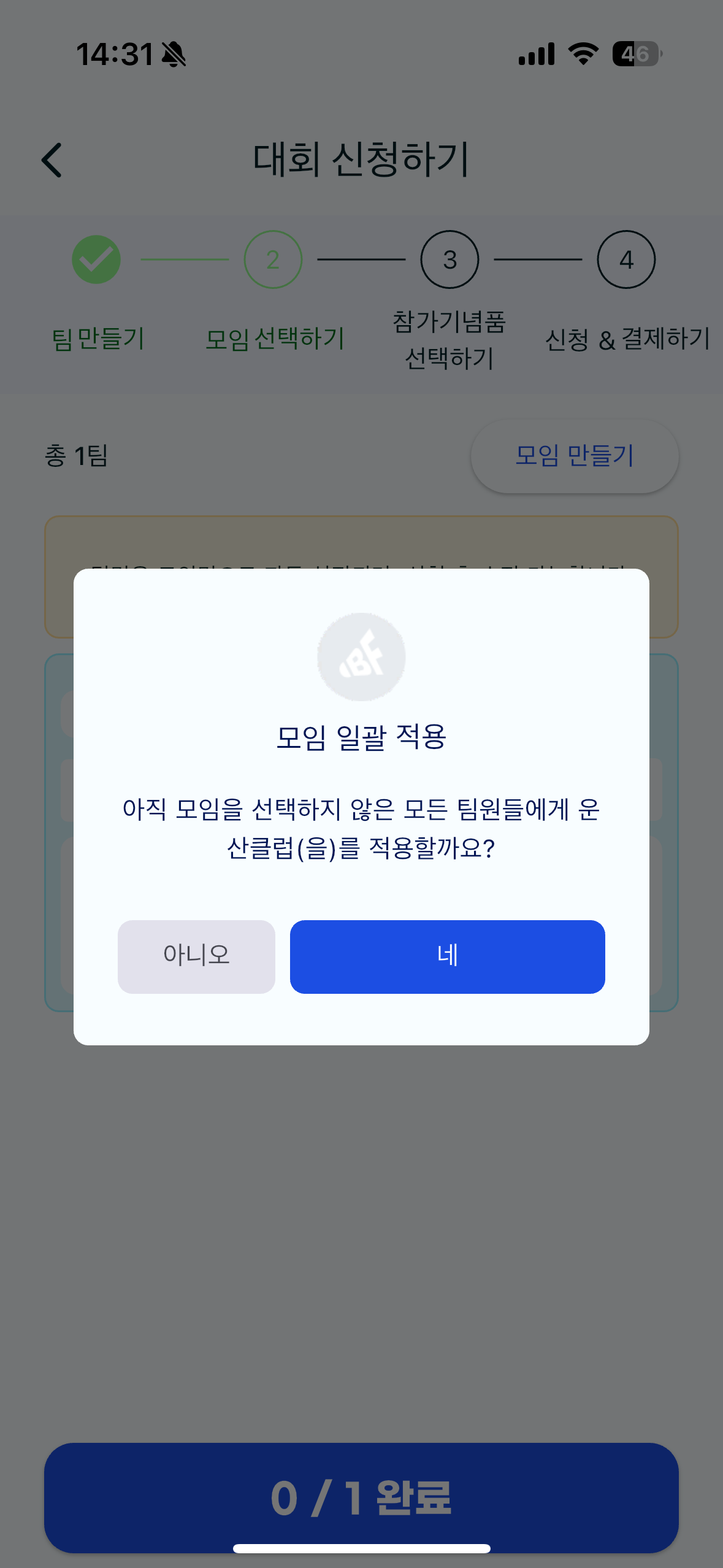723x1568 pixels.
Task: Decline by tapping 아니오
Action: tap(196, 956)
